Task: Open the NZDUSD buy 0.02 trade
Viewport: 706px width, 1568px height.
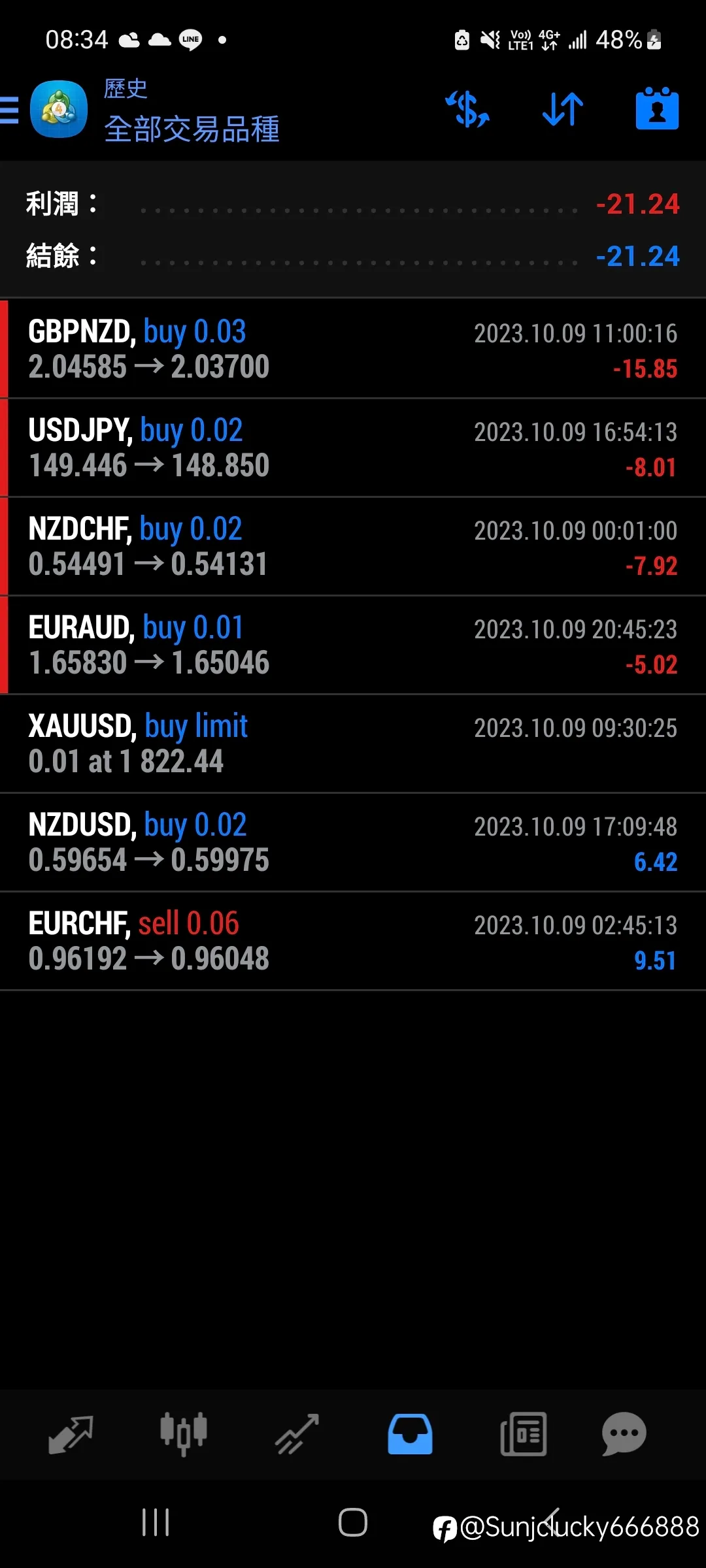Action: tap(353, 842)
